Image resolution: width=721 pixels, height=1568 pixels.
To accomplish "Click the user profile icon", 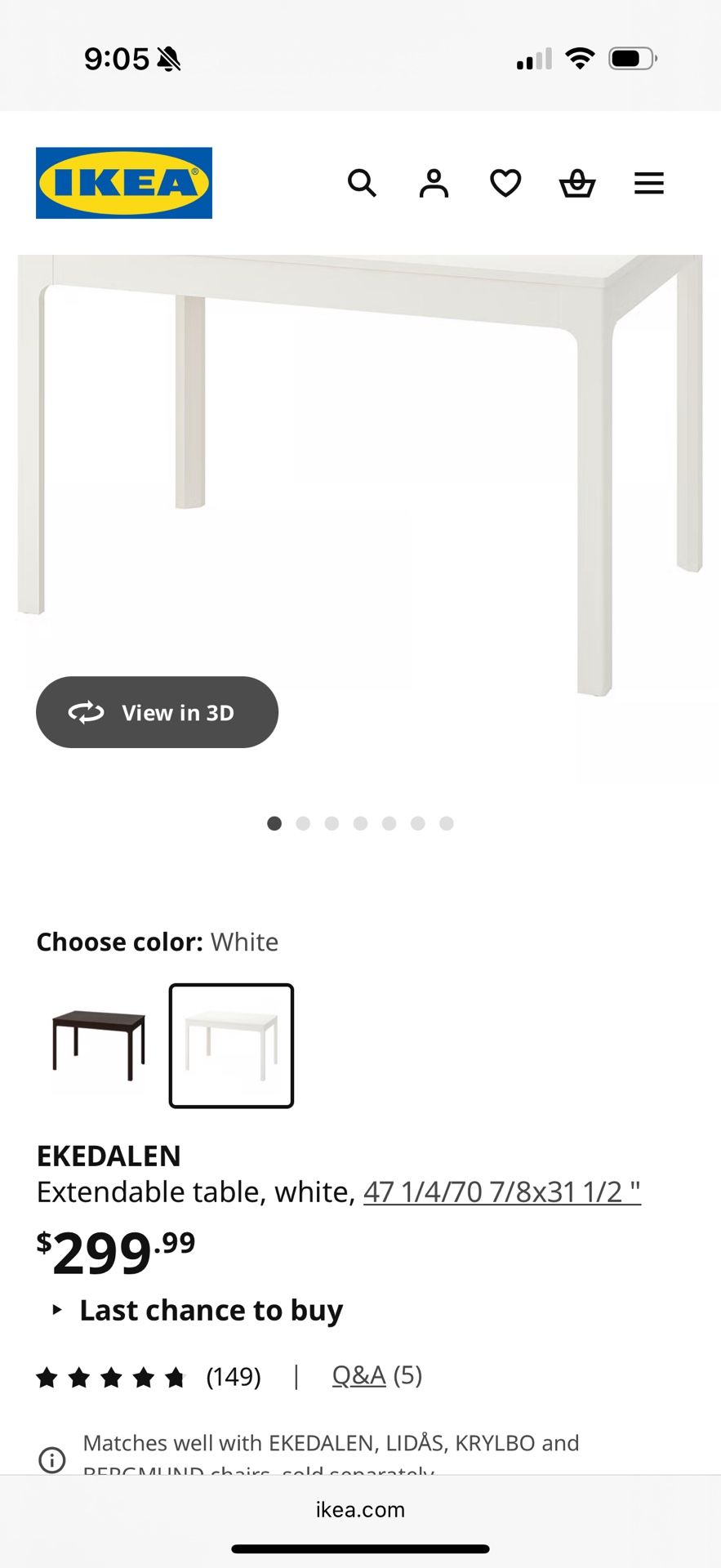I will (x=434, y=183).
